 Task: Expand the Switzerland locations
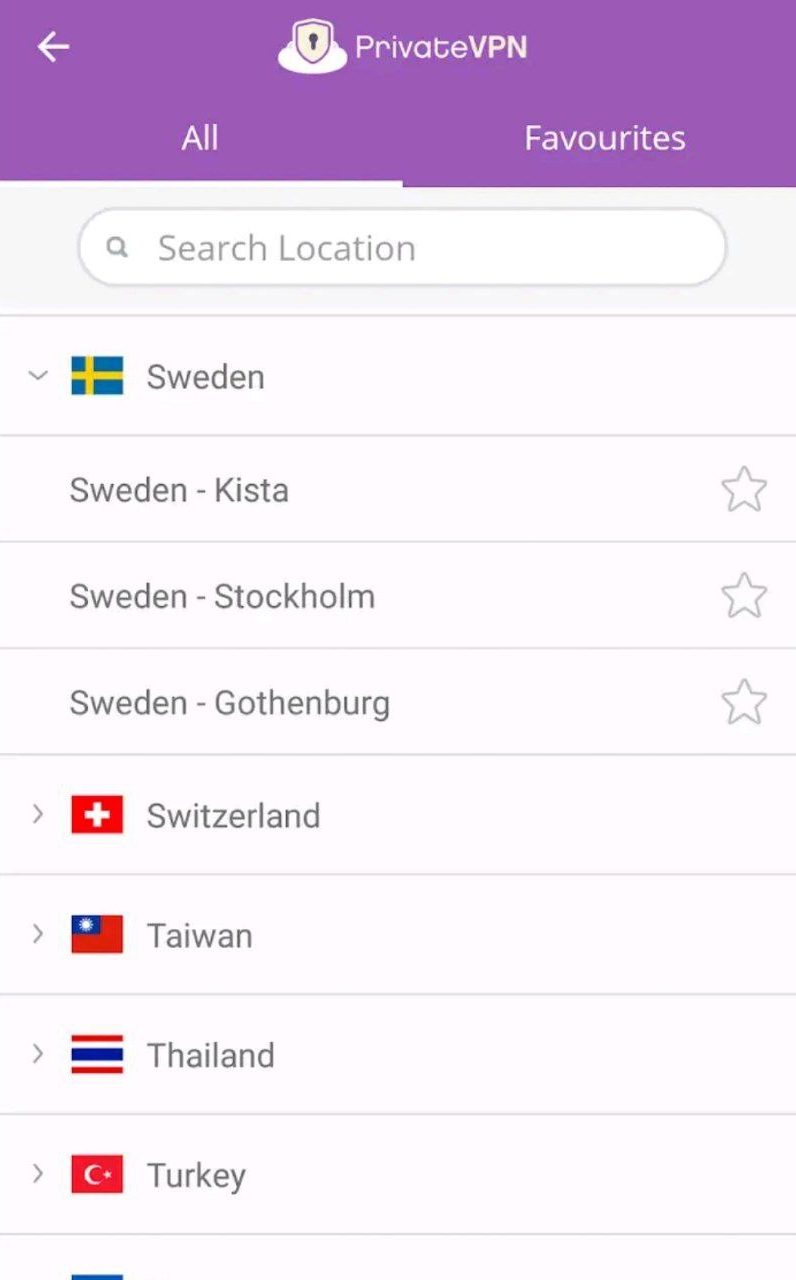tap(39, 815)
